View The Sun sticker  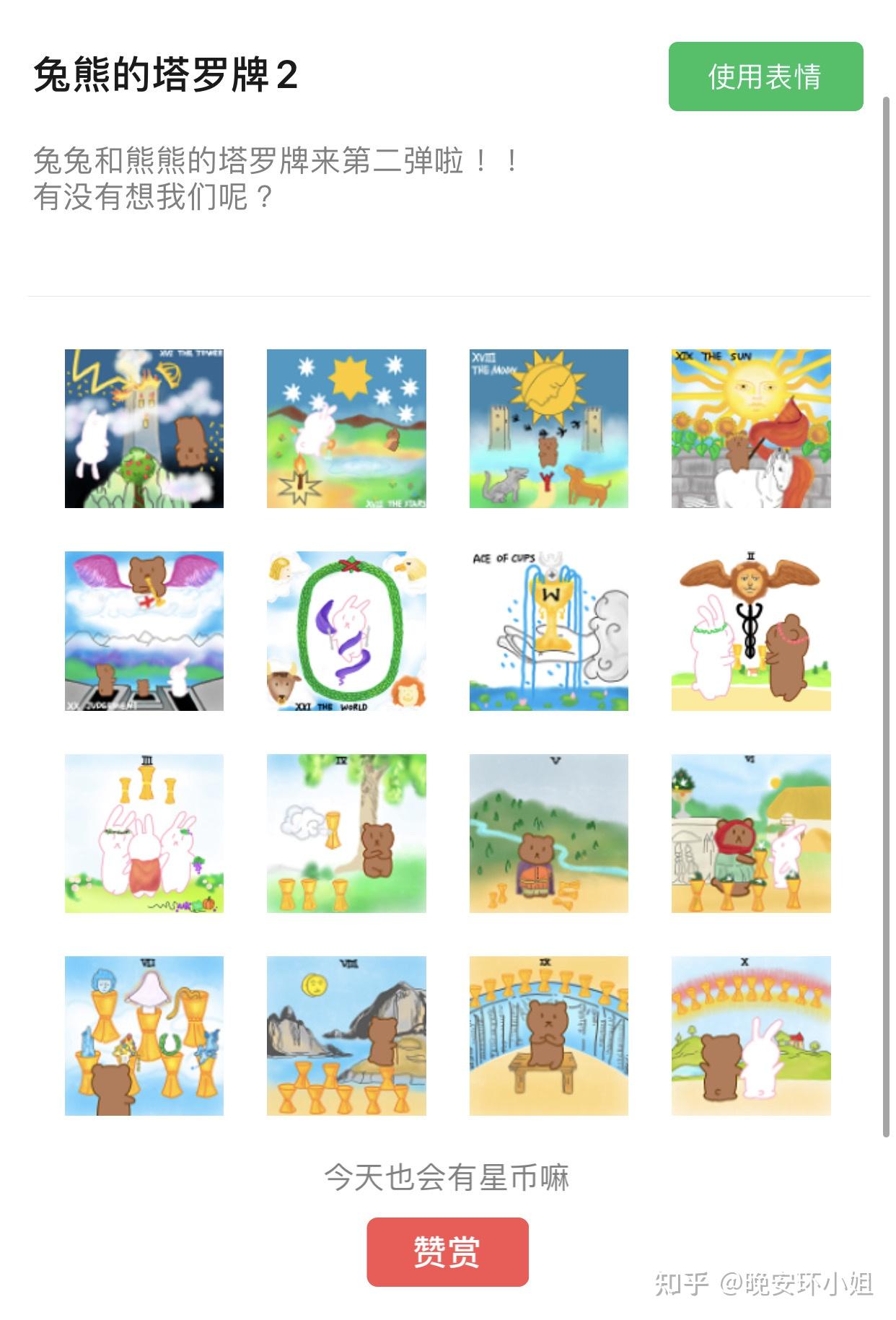tap(751, 429)
